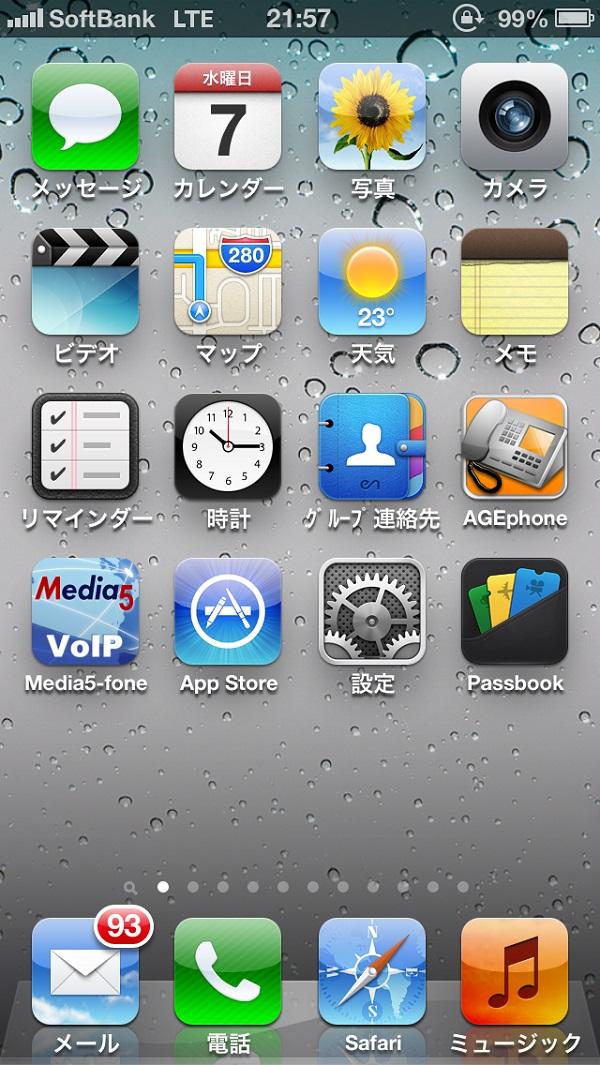Open 設定
The width and height of the screenshot is (600, 1065).
click(x=372, y=612)
